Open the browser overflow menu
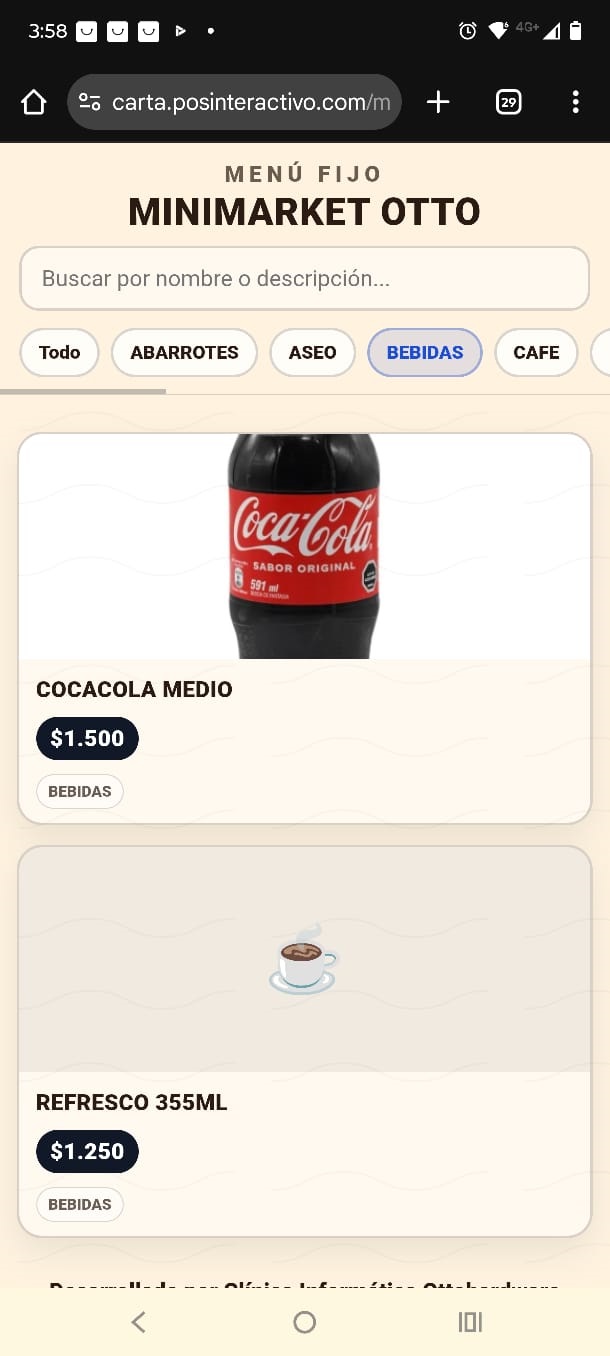 (575, 102)
